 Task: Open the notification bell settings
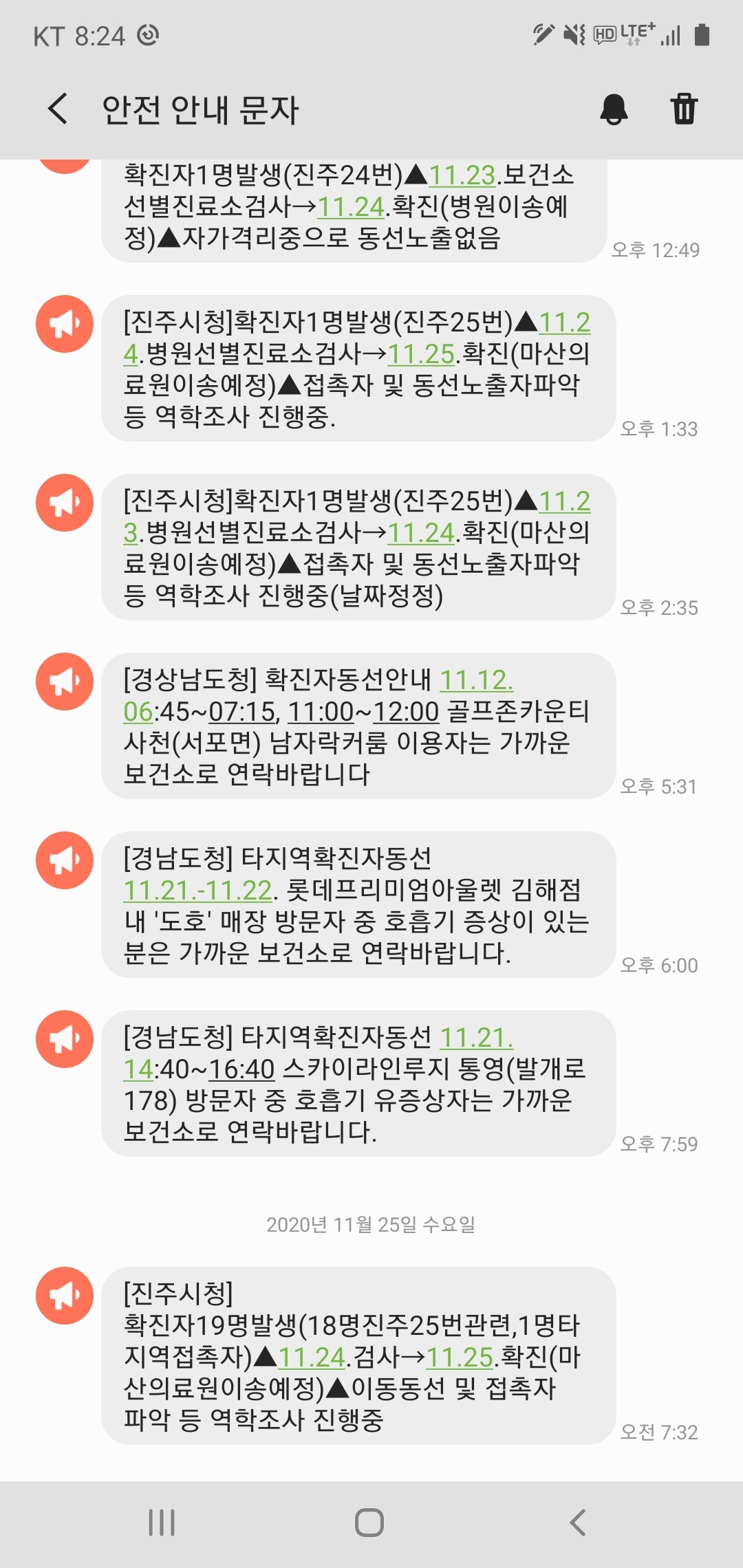614,109
